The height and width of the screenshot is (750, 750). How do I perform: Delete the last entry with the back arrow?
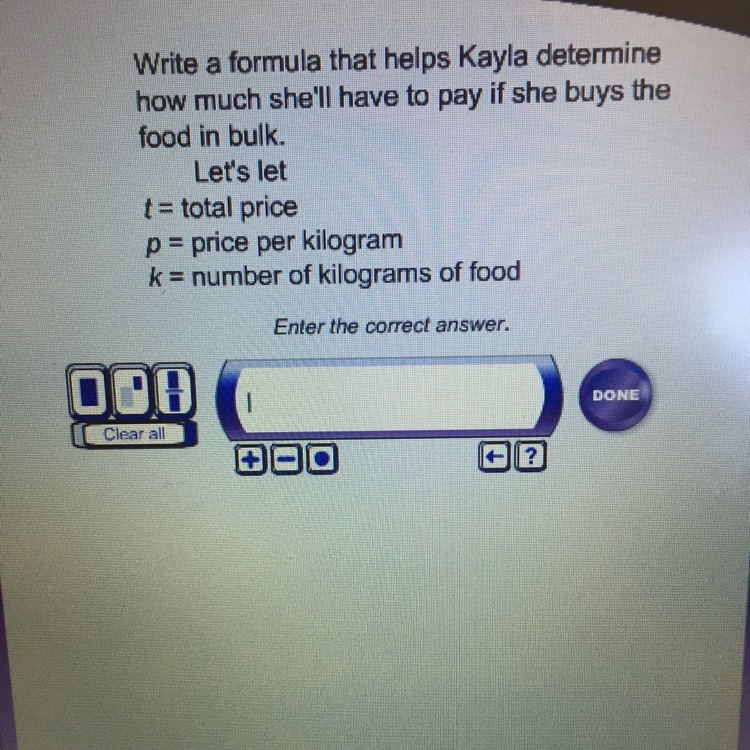tap(493, 458)
